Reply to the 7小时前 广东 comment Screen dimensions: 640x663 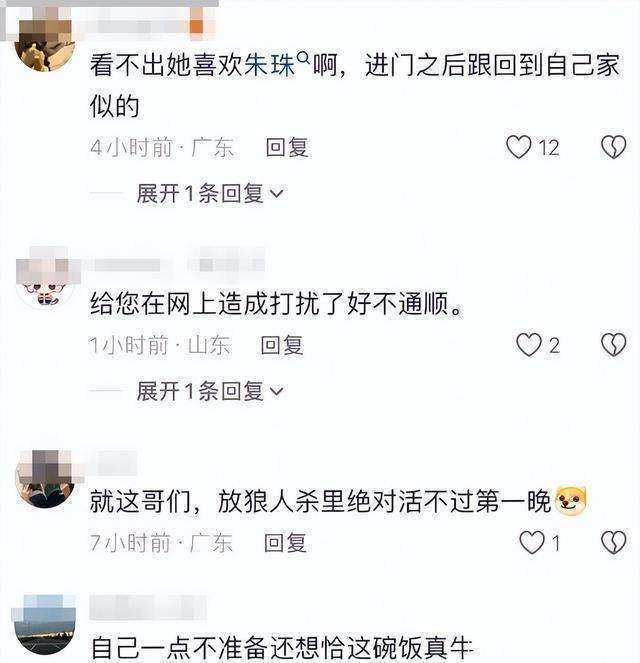[285, 543]
